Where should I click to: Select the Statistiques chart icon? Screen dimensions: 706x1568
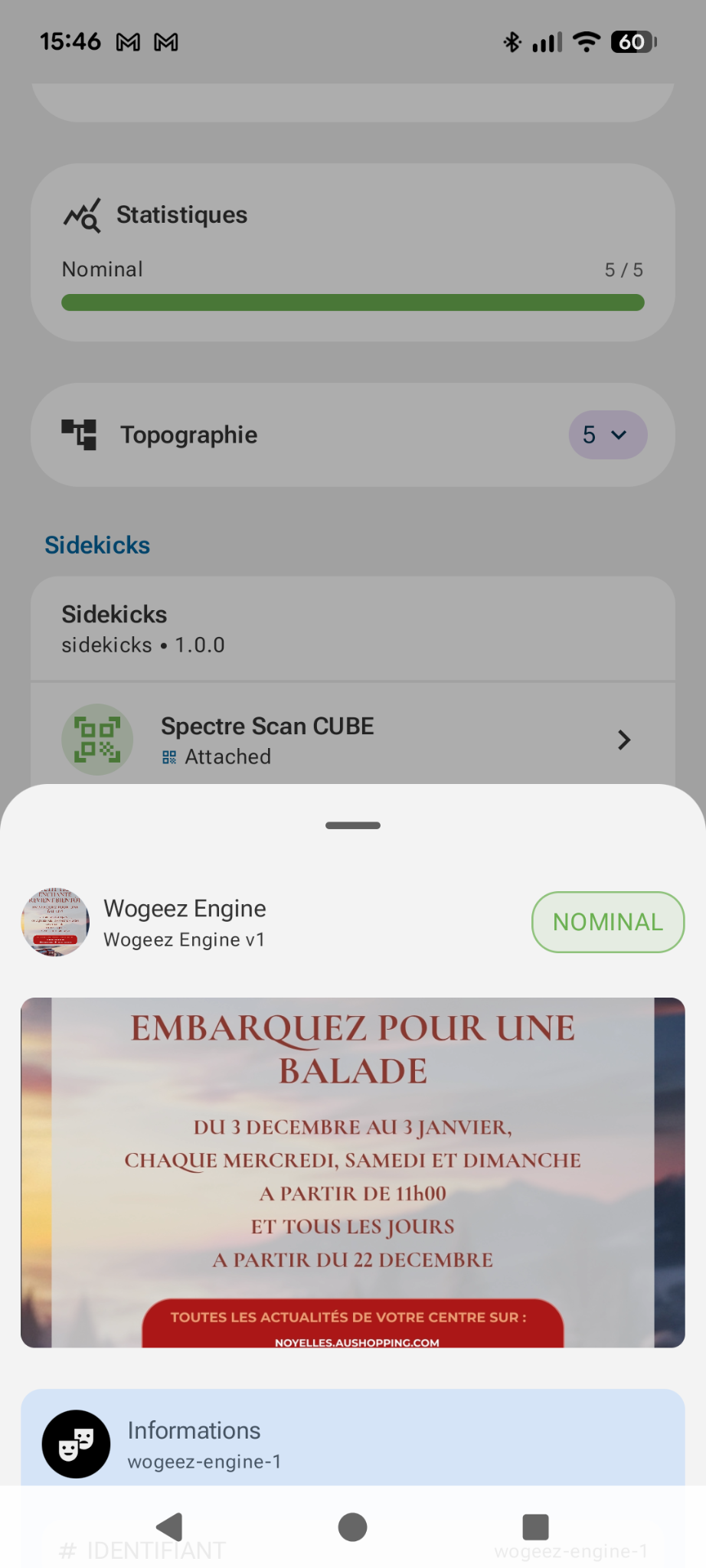point(81,215)
